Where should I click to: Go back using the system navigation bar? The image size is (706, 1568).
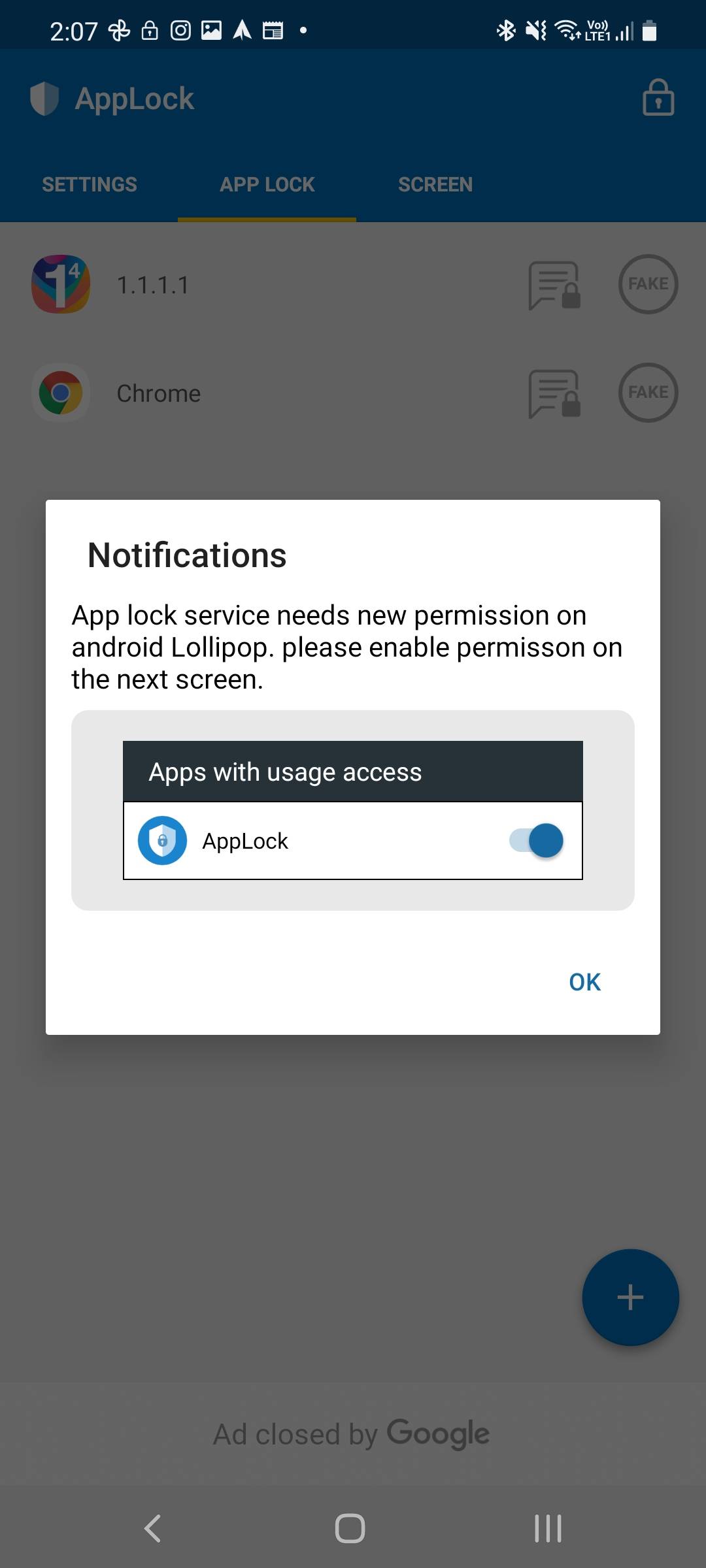152,1528
